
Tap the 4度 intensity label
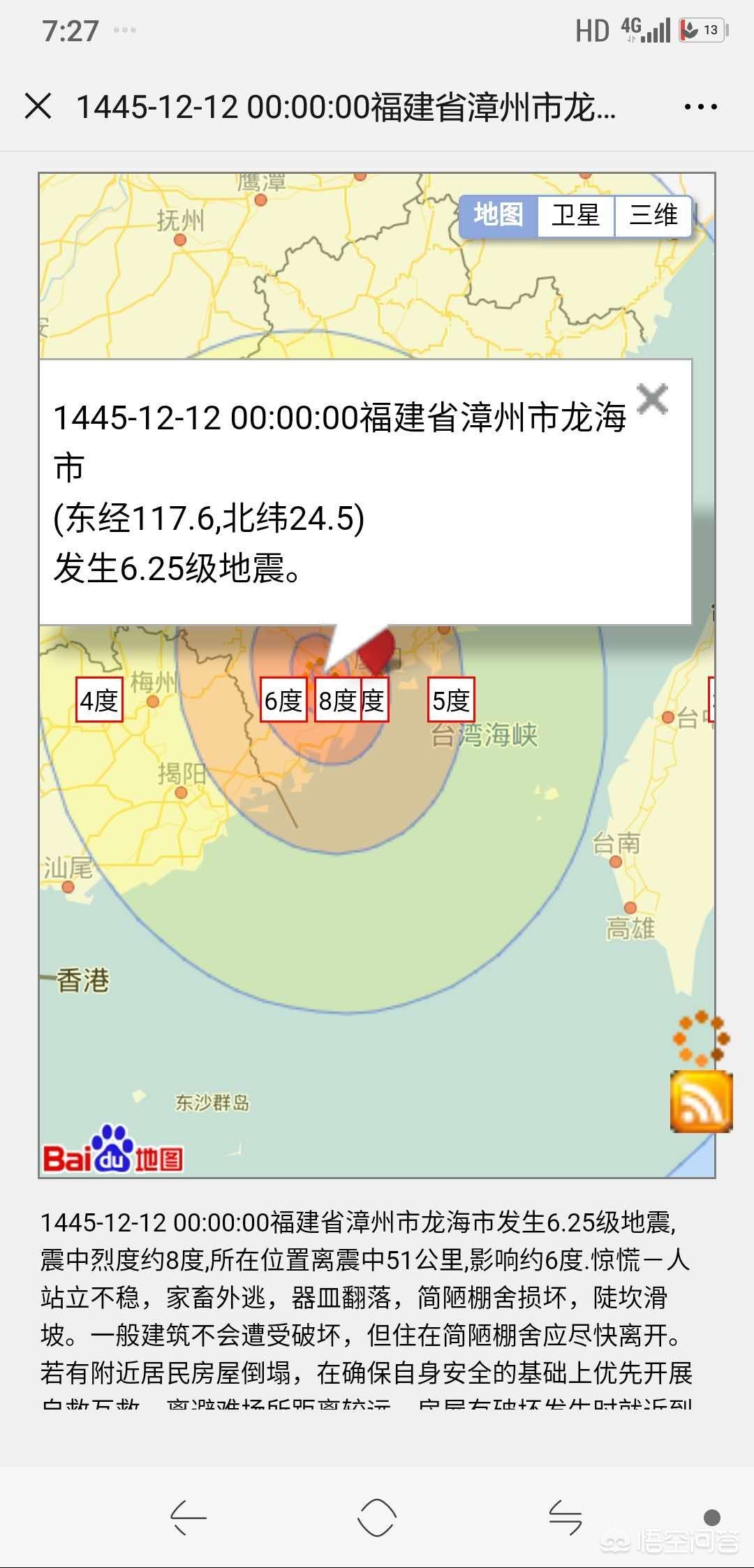(99, 700)
